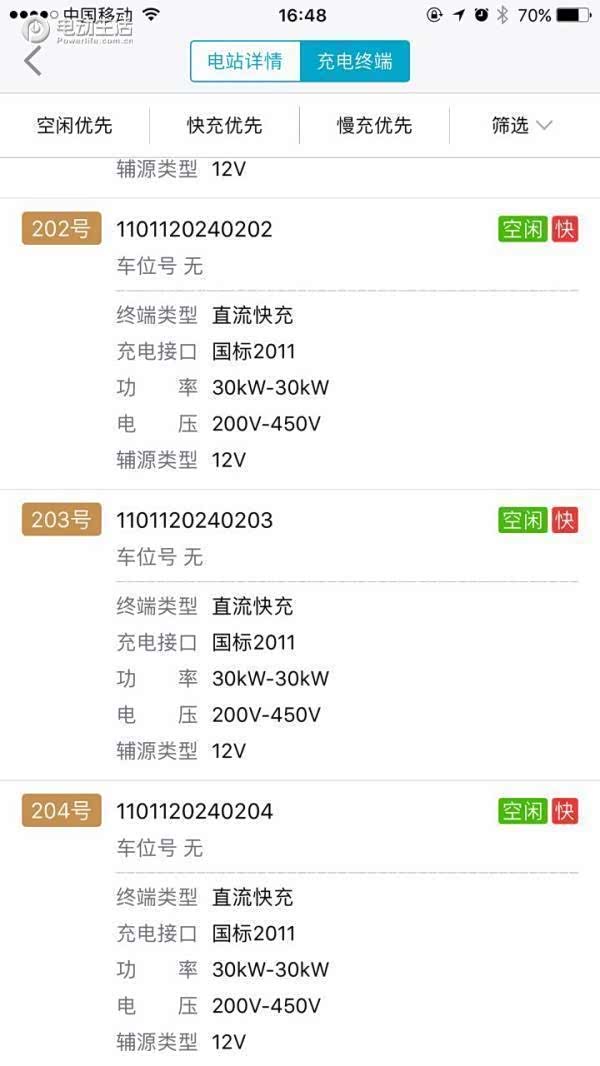This screenshot has height=1066, width=600.
Task: Sort by 快充优先
Action: [x=224, y=126]
